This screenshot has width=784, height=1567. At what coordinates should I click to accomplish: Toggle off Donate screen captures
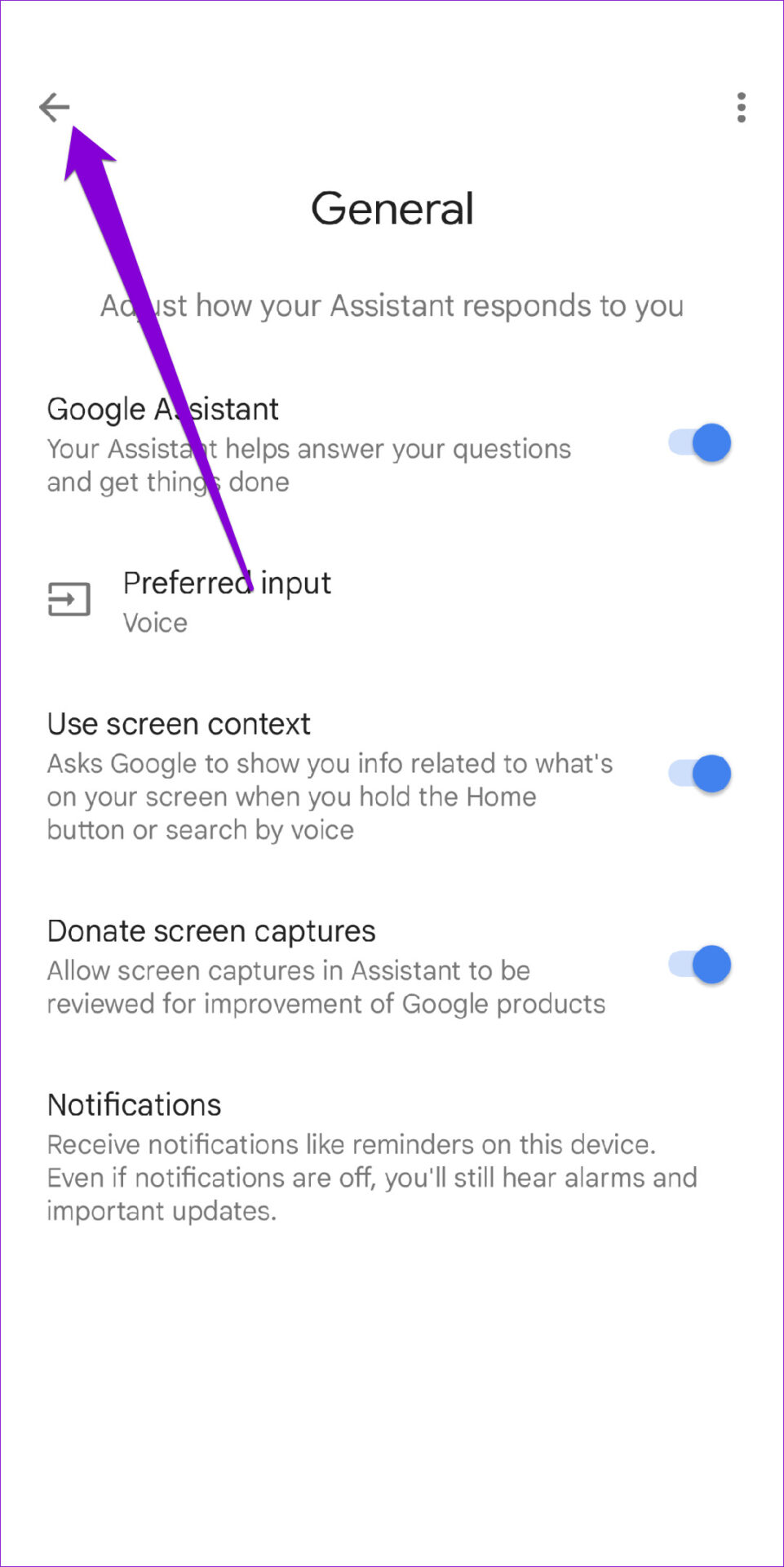tap(700, 965)
